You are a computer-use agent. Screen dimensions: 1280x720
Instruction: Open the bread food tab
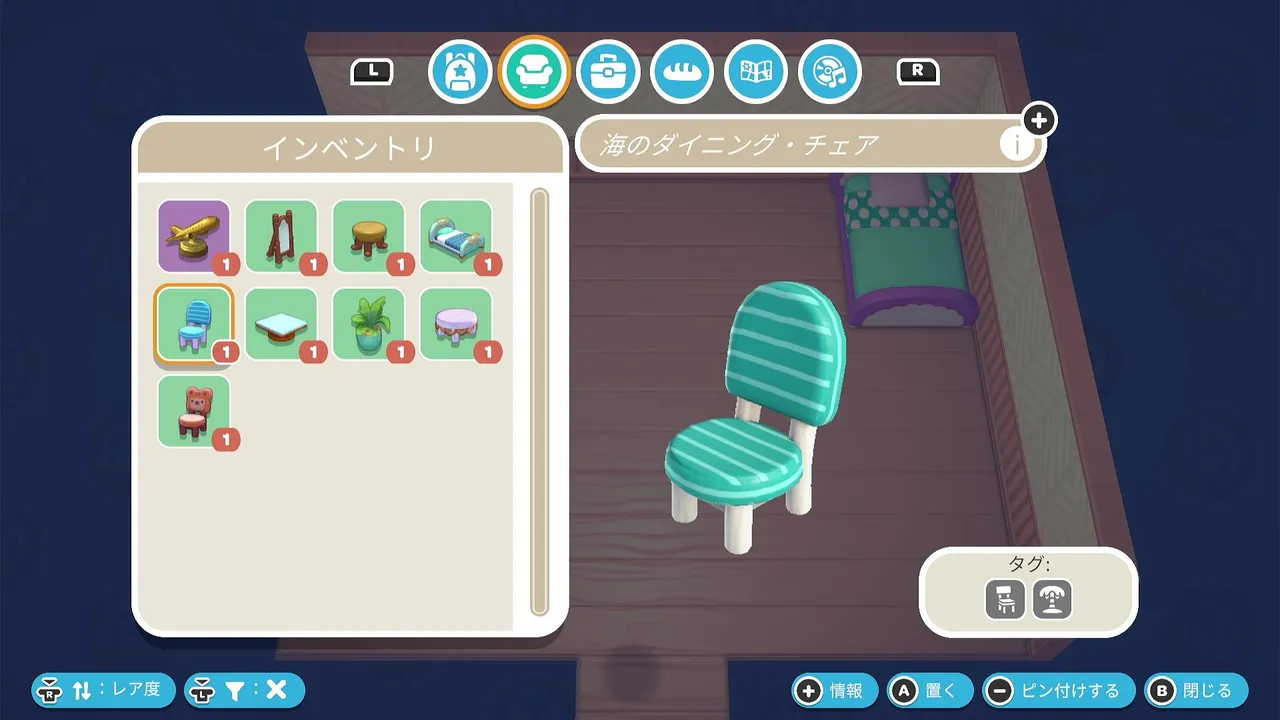pos(682,71)
